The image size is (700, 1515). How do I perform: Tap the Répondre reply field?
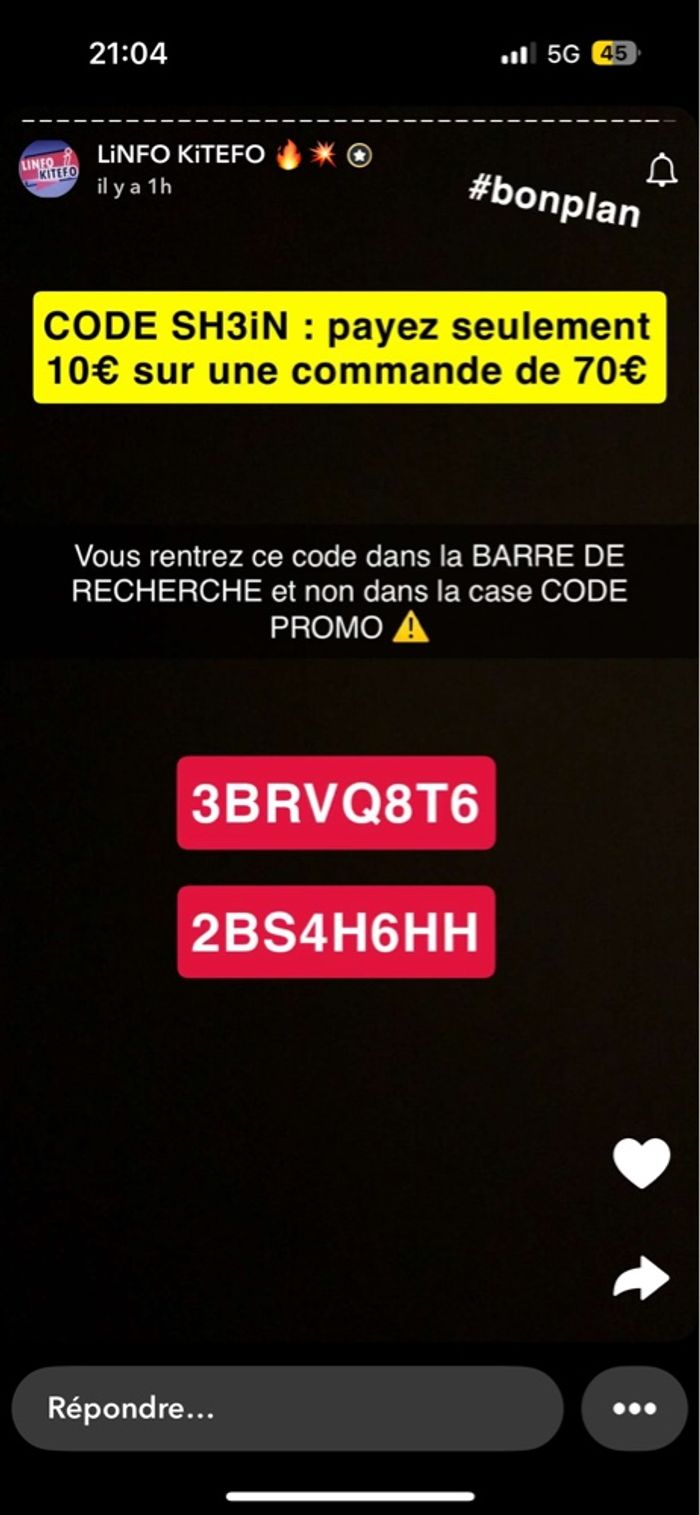click(x=287, y=1408)
